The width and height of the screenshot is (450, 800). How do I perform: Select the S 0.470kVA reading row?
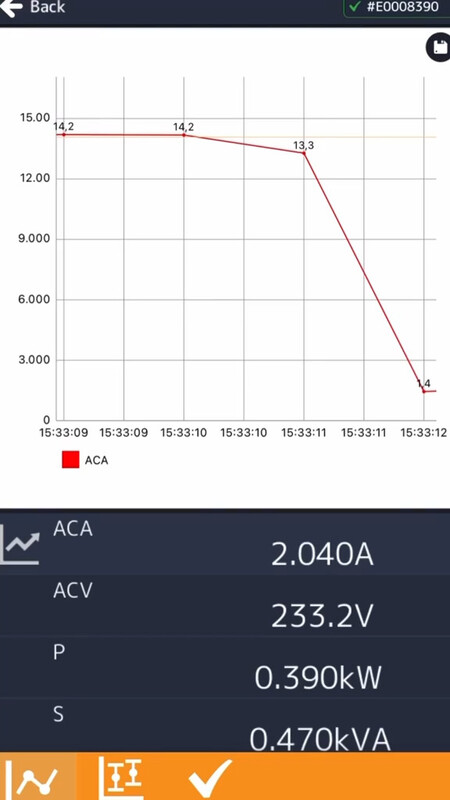[225, 725]
